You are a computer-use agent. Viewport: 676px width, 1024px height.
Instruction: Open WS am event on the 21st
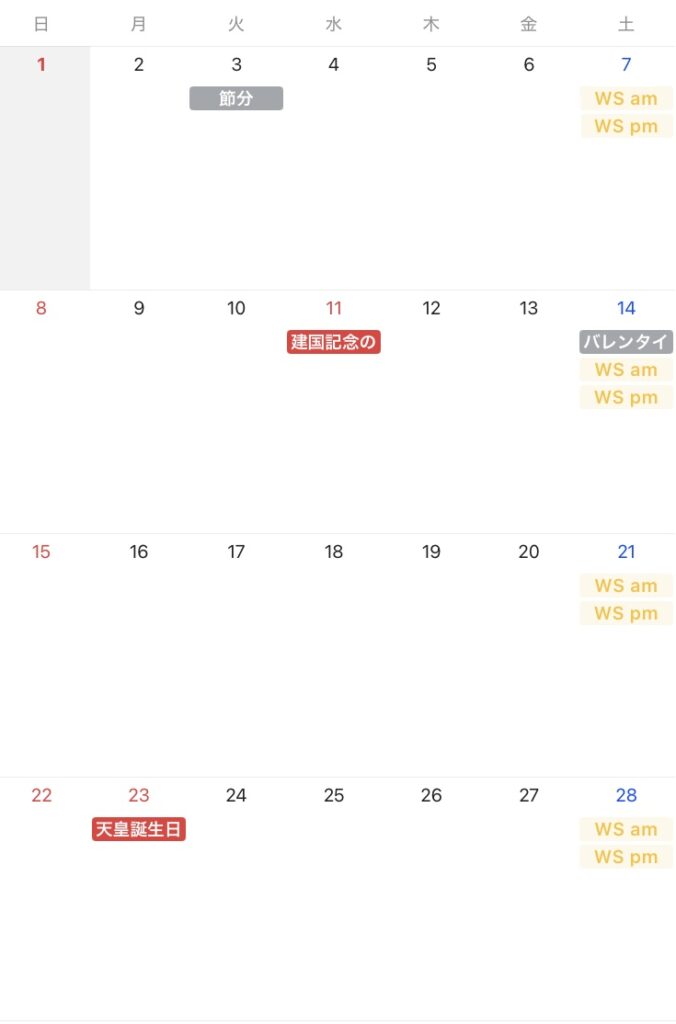(626, 586)
